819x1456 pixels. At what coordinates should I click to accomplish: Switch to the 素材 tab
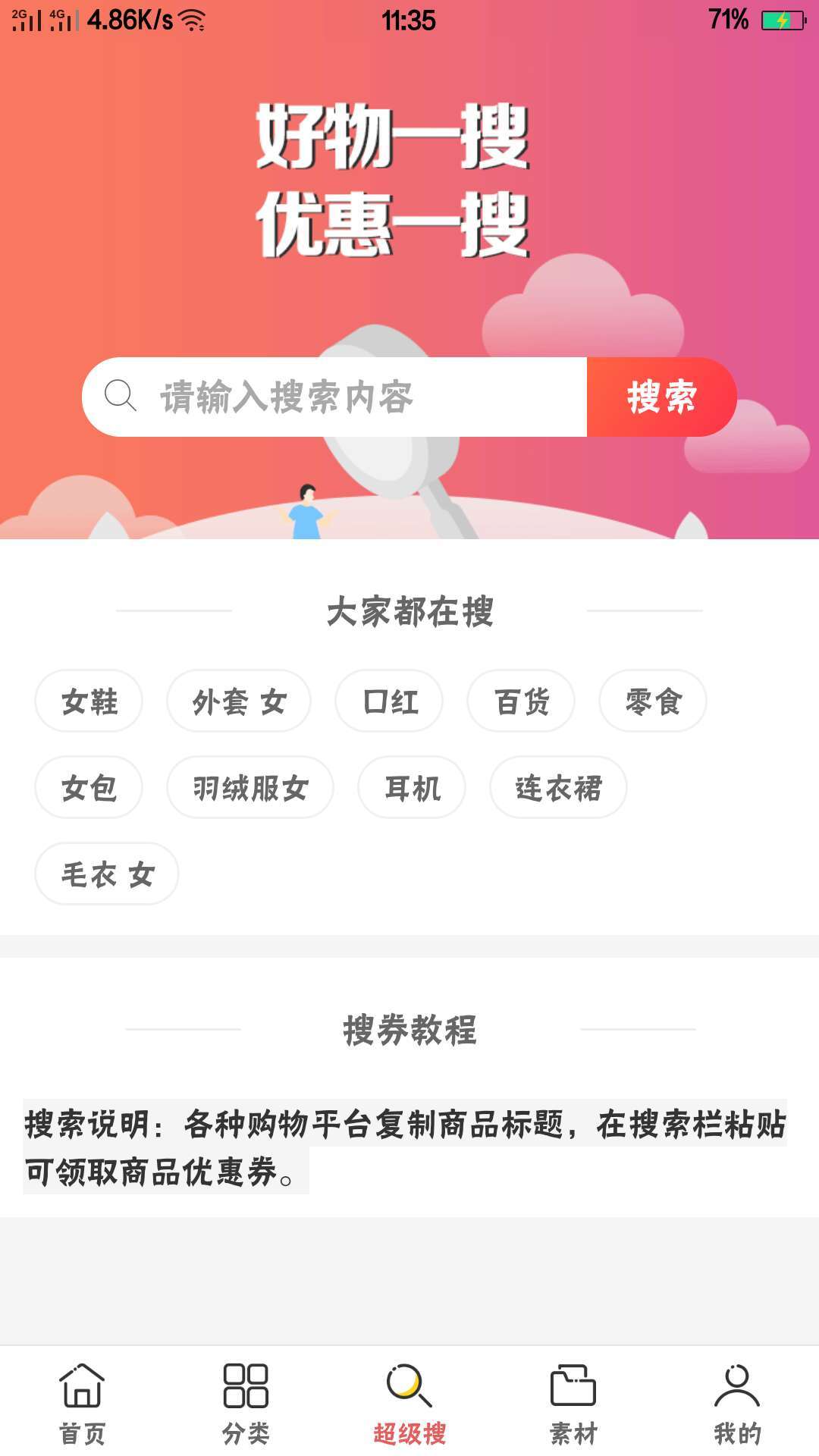[x=573, y=1403]
